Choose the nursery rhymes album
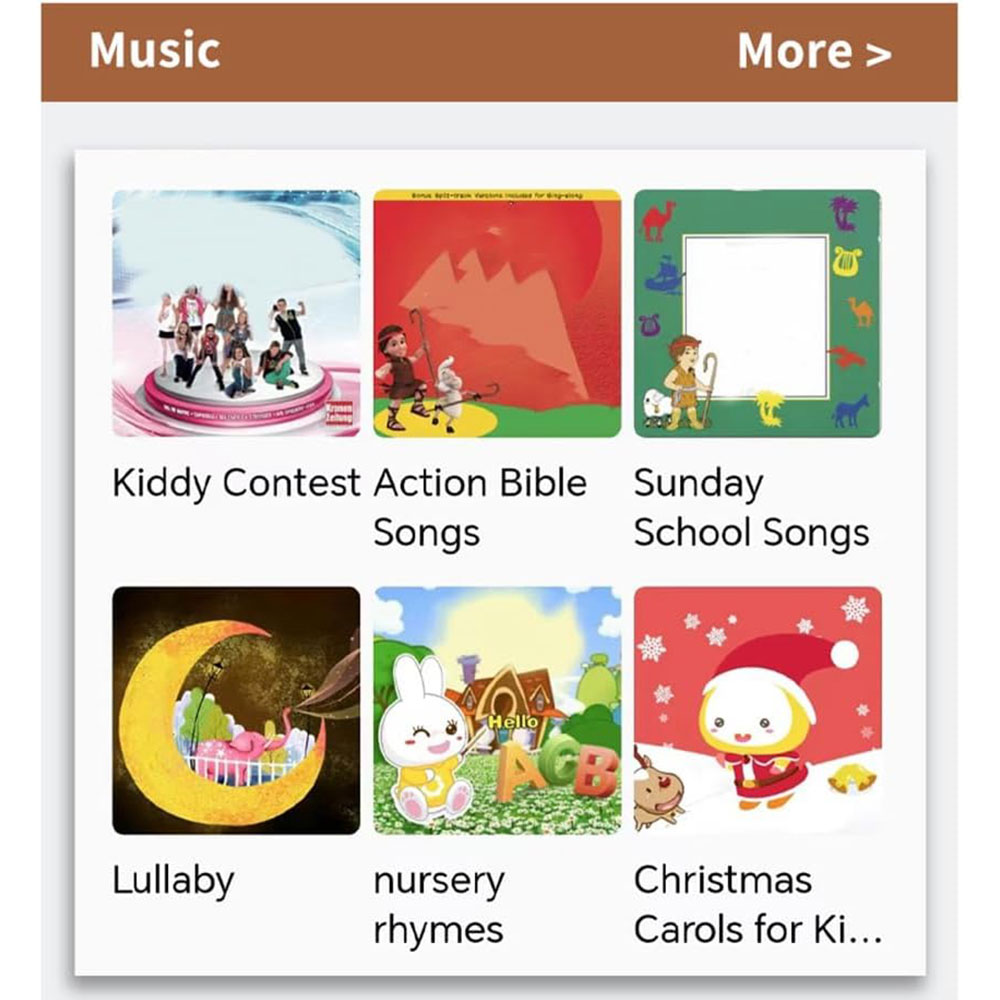The height and width of the screenshot is (1000, 1000). coord(497,710)
